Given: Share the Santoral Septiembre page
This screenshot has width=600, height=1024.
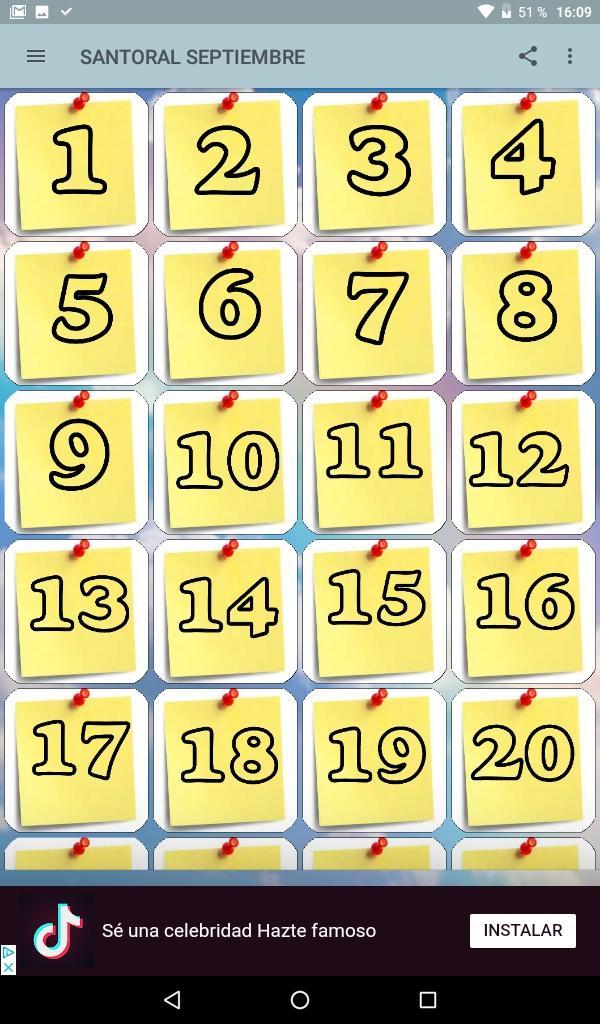Looking at the screenshot, I should (x=528, y=57).
